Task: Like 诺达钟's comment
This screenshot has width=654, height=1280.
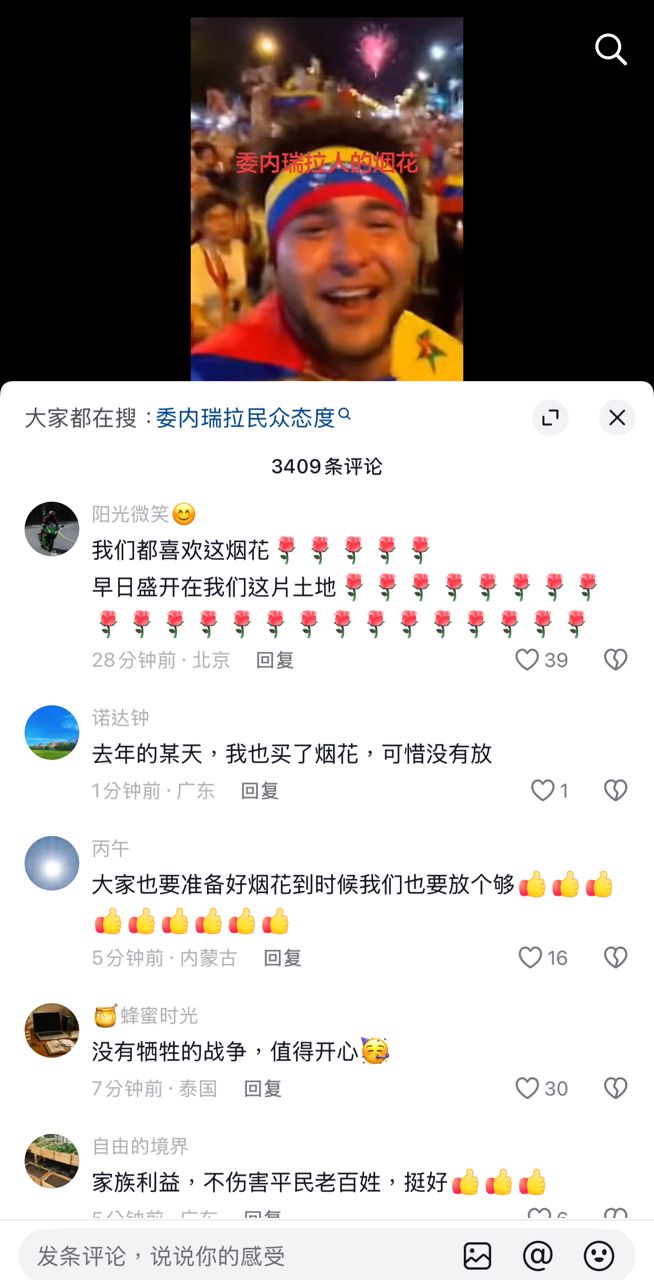Action: [x=543, y=791]
